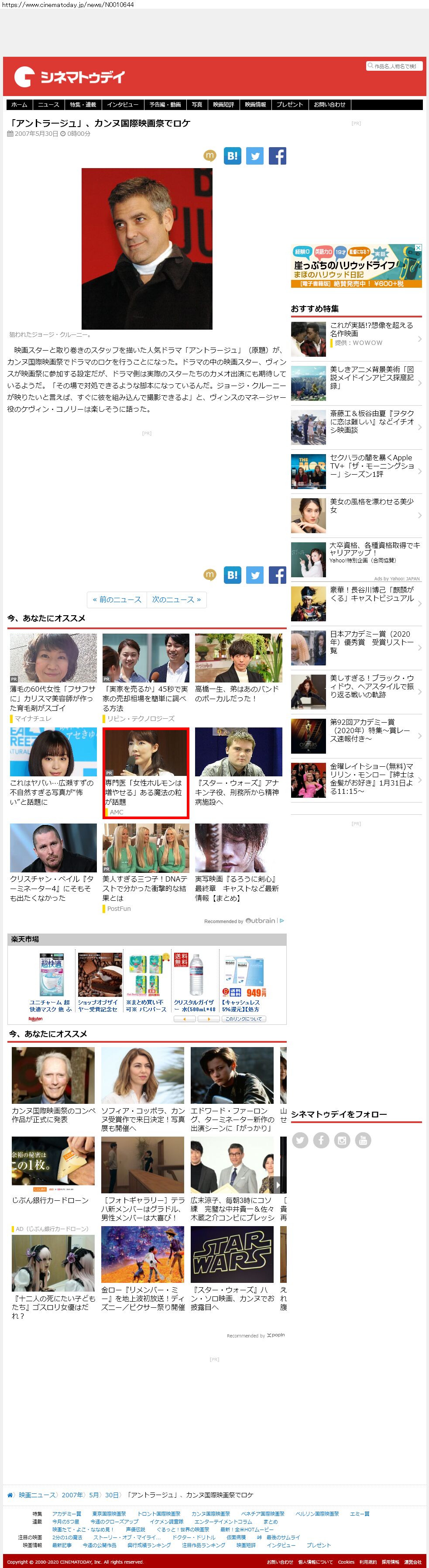The image size is (429, 1568).
Task: Open クリスチャン・ベイル ターミネーター4 article
Action: (x=53, y=862)
